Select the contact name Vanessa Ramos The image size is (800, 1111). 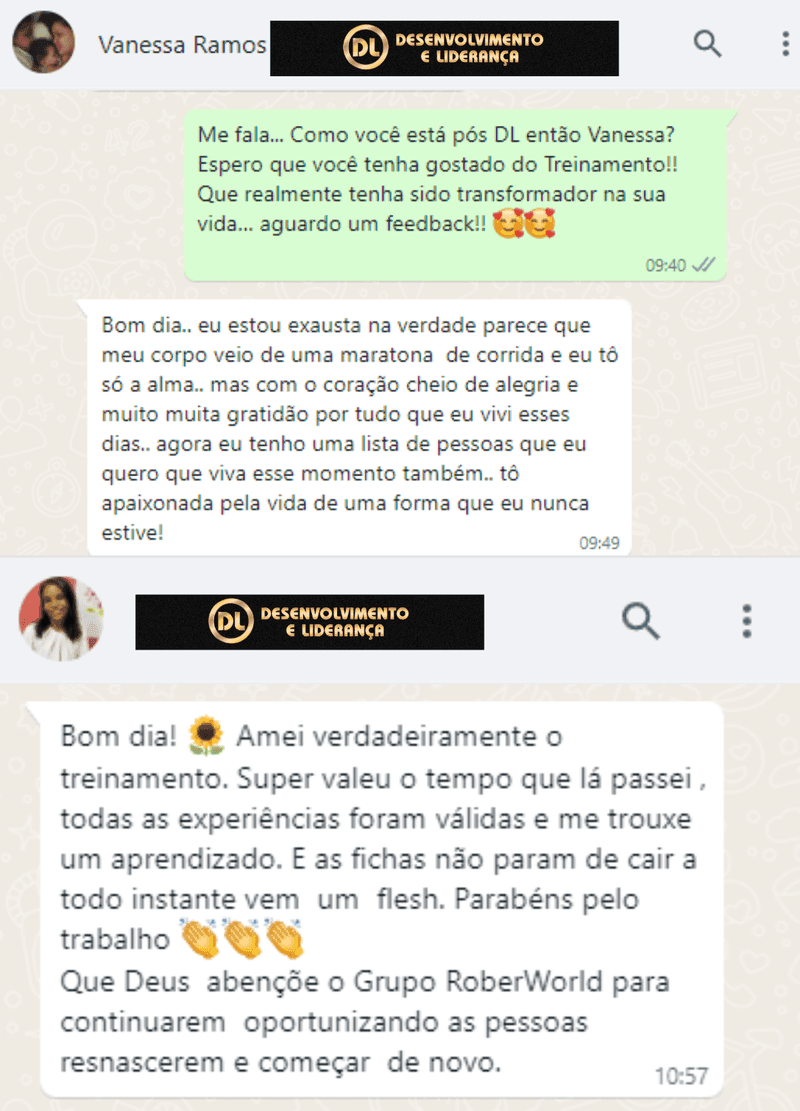pyautogui.click(x=182, y=45)
